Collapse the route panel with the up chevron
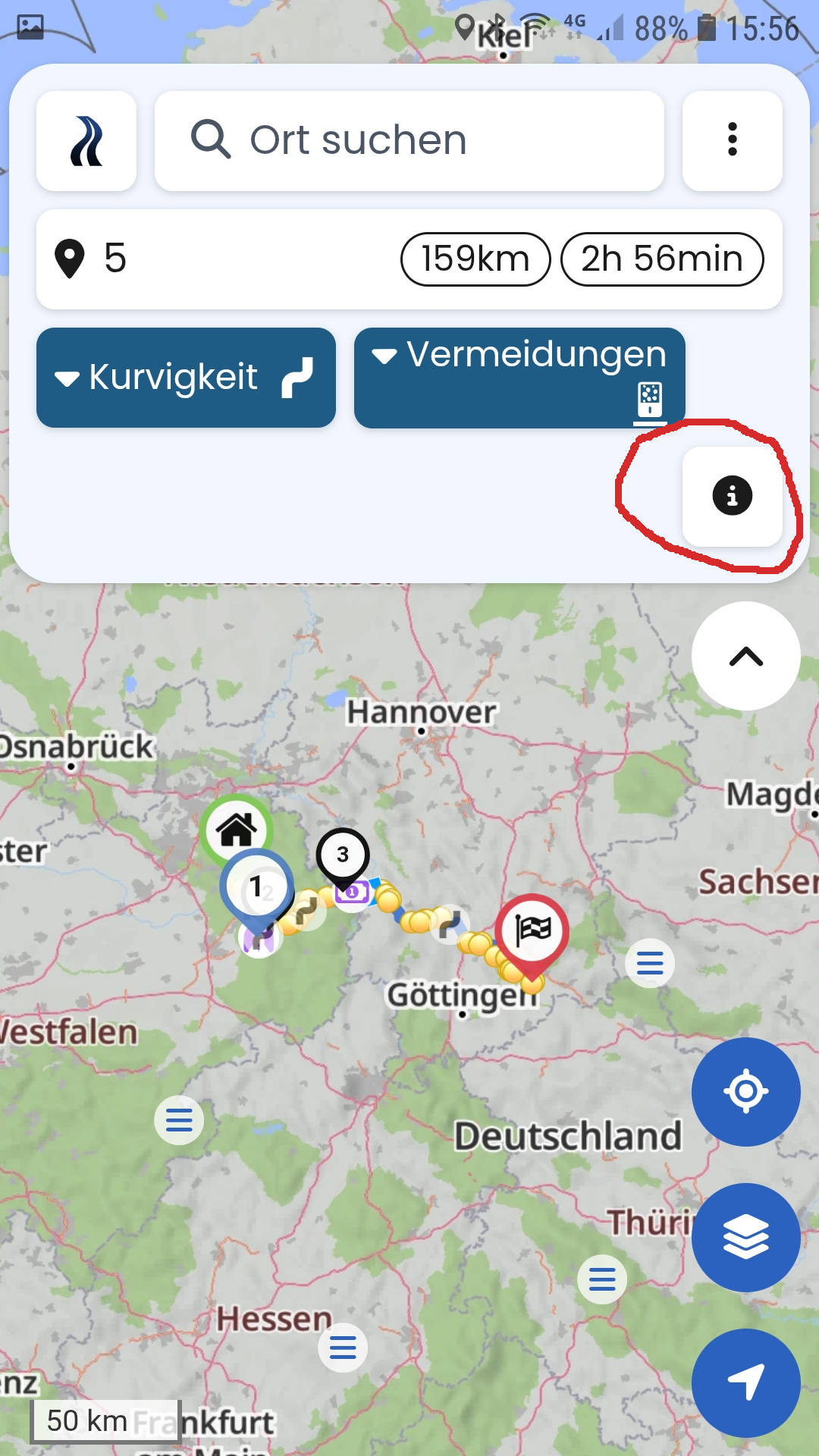The height and width of the screenshot is (1456, 819). tap(745, 656)
